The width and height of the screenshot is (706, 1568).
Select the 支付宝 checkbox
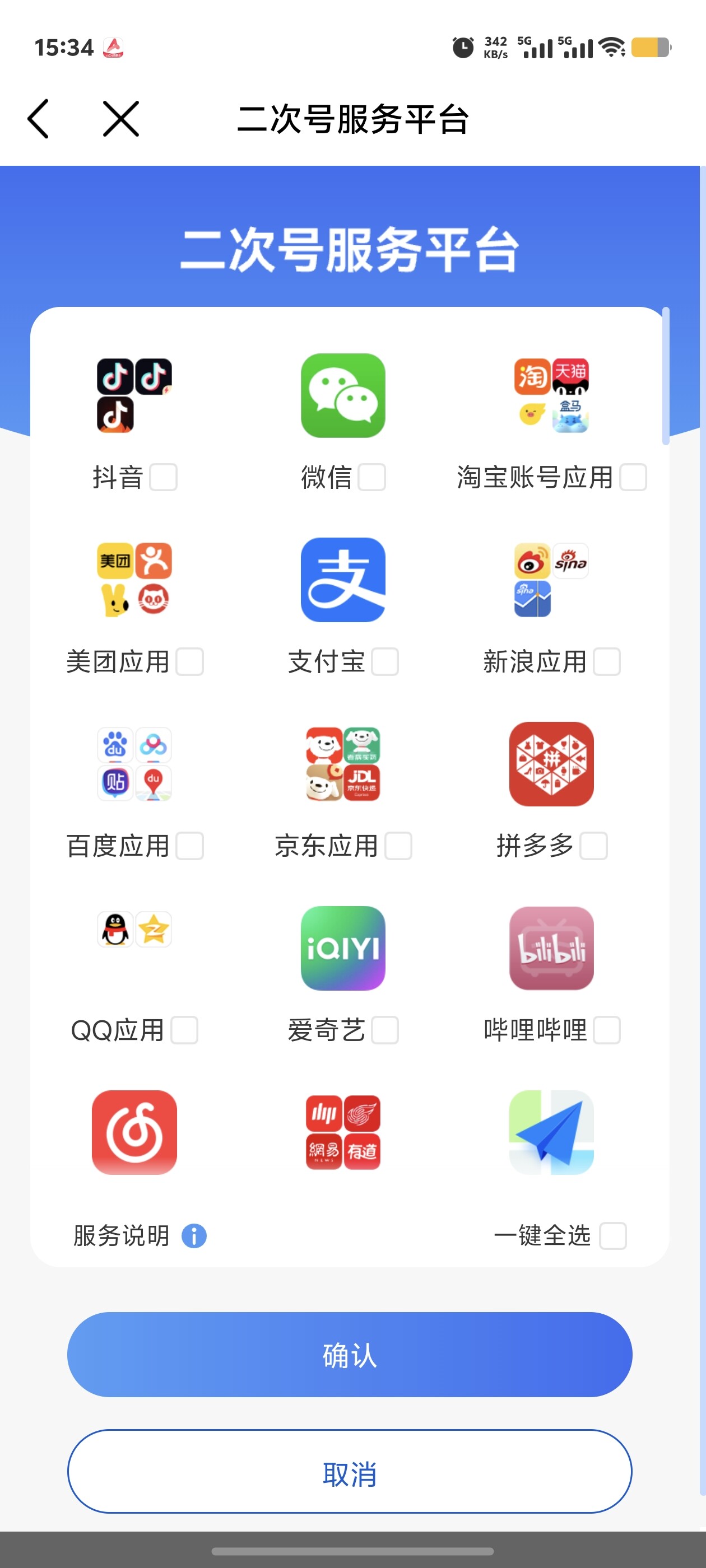tap(385, 662)
